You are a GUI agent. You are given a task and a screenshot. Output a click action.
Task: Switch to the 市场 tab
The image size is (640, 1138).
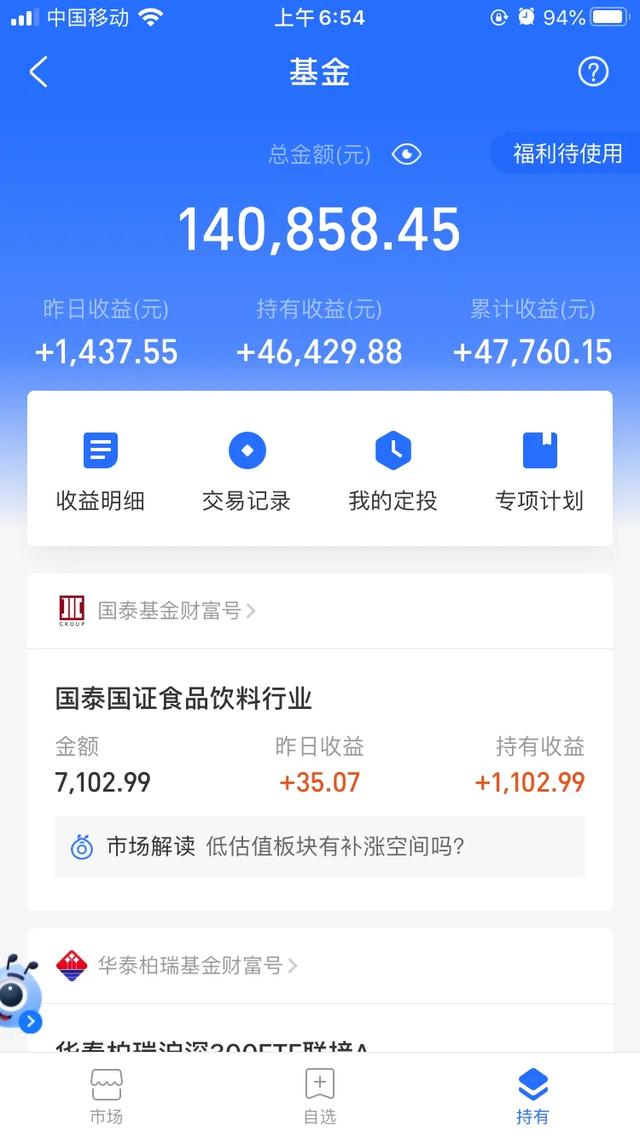(106, 1096)
